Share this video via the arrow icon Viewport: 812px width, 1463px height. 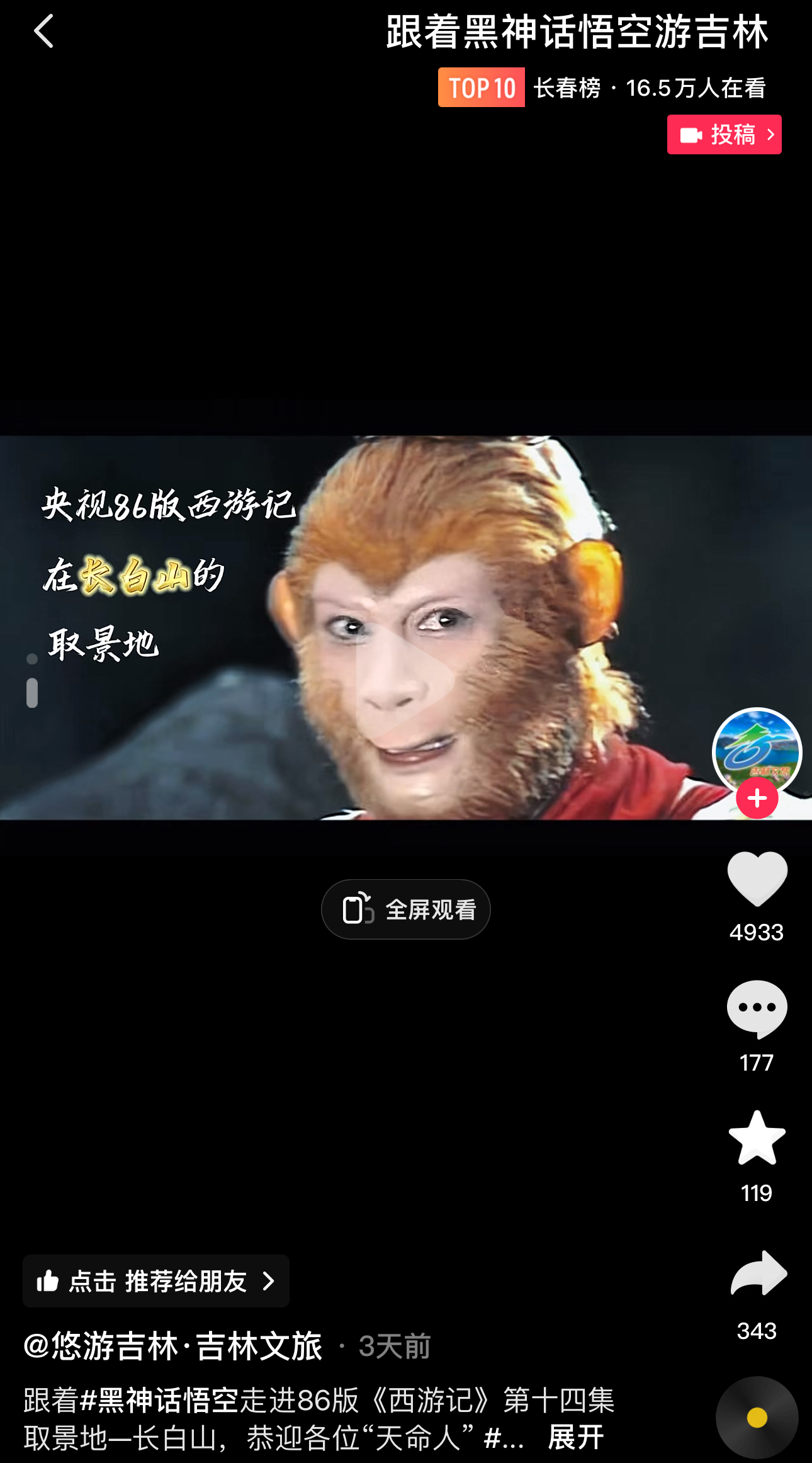758,1273
